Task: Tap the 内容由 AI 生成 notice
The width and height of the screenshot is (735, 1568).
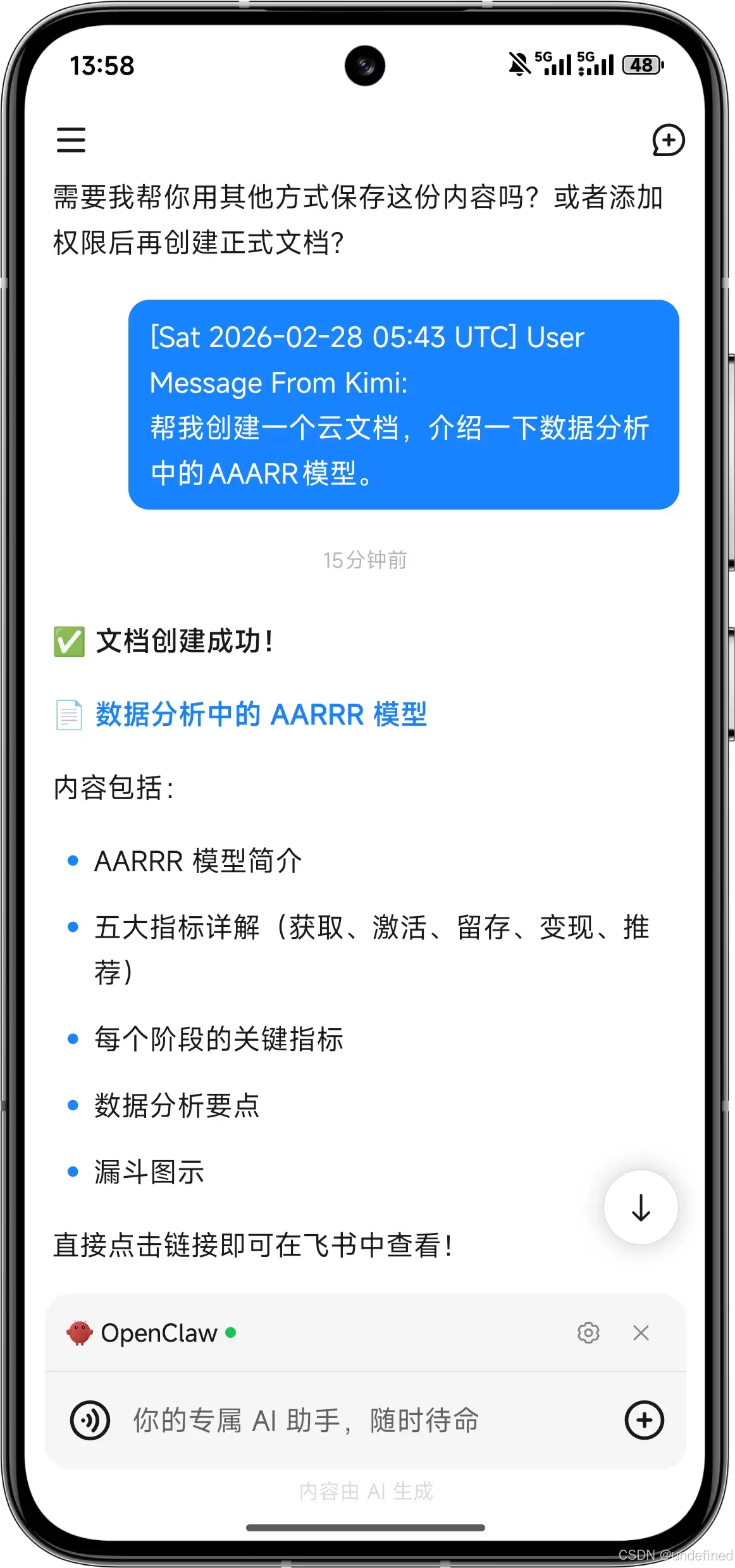Action: 366,1492
